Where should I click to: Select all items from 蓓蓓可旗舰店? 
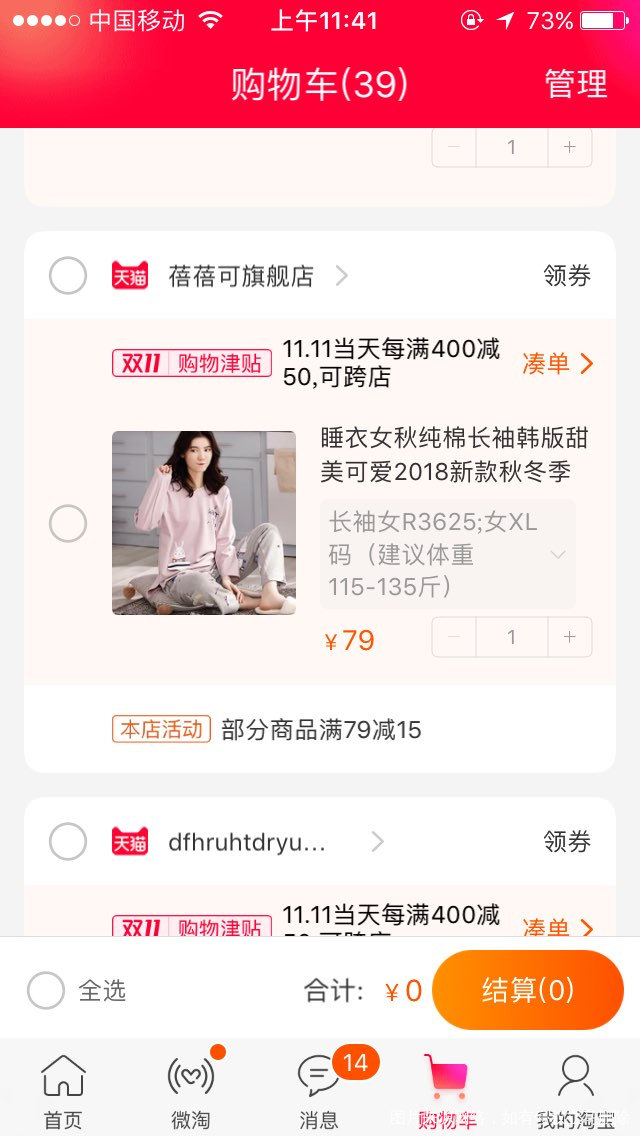[68, 275]
